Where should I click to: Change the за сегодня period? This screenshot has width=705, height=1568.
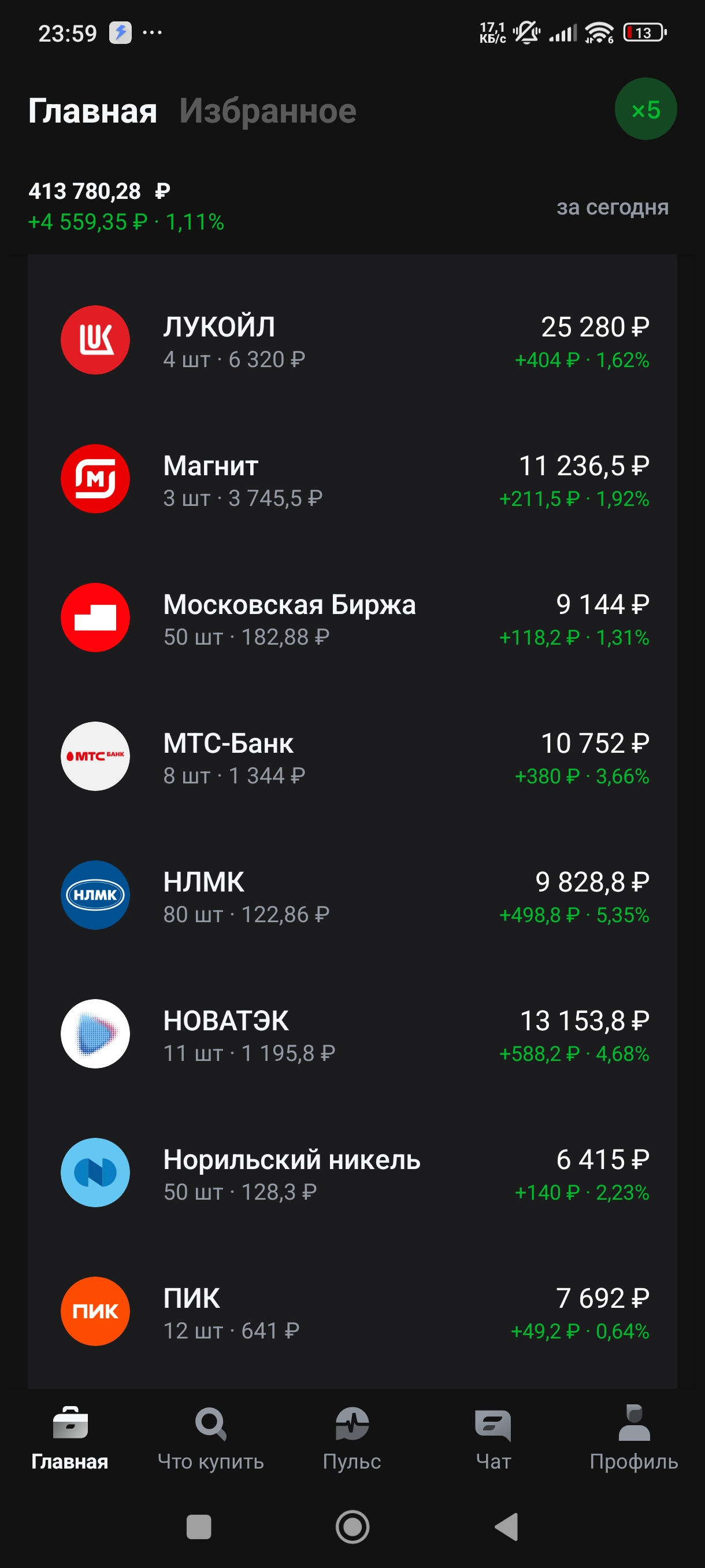coord(613,208)
